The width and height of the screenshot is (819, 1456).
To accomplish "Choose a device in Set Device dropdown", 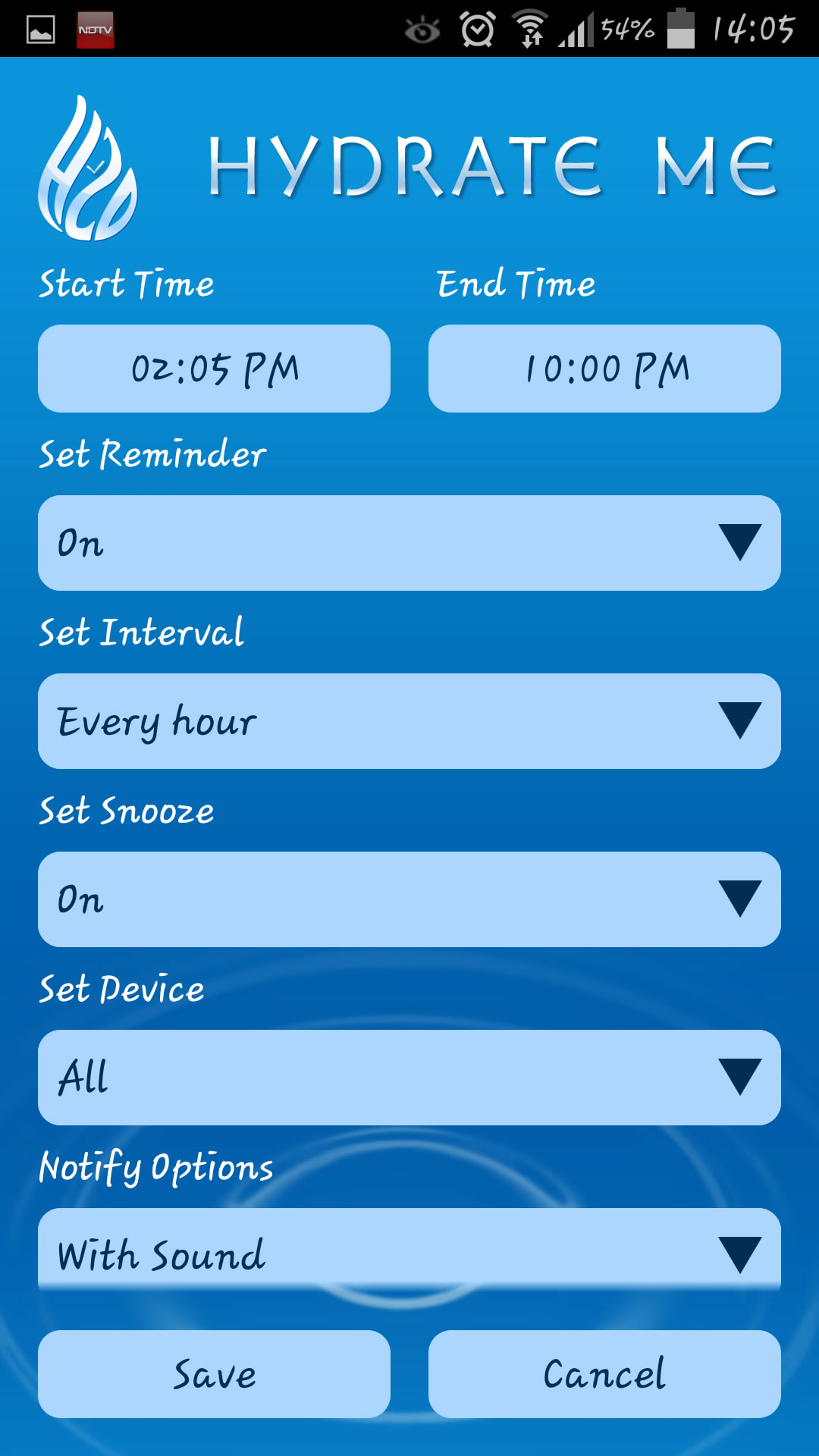I will point(409,1078).
